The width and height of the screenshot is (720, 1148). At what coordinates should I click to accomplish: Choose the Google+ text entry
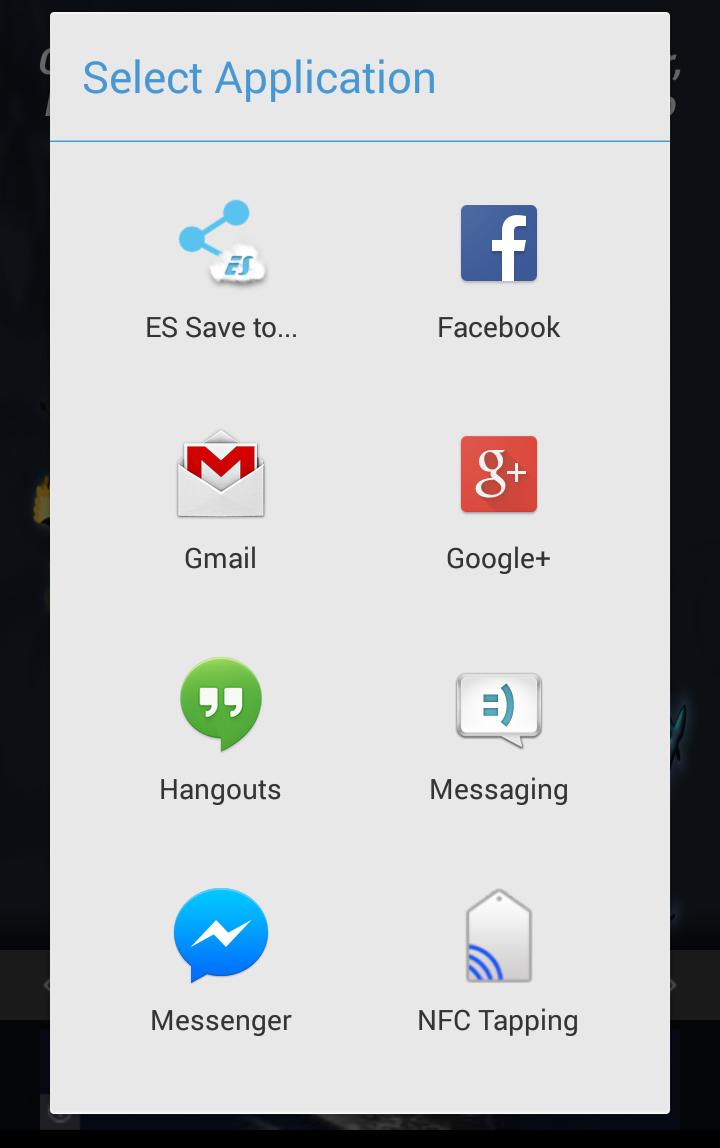point(498,558)
